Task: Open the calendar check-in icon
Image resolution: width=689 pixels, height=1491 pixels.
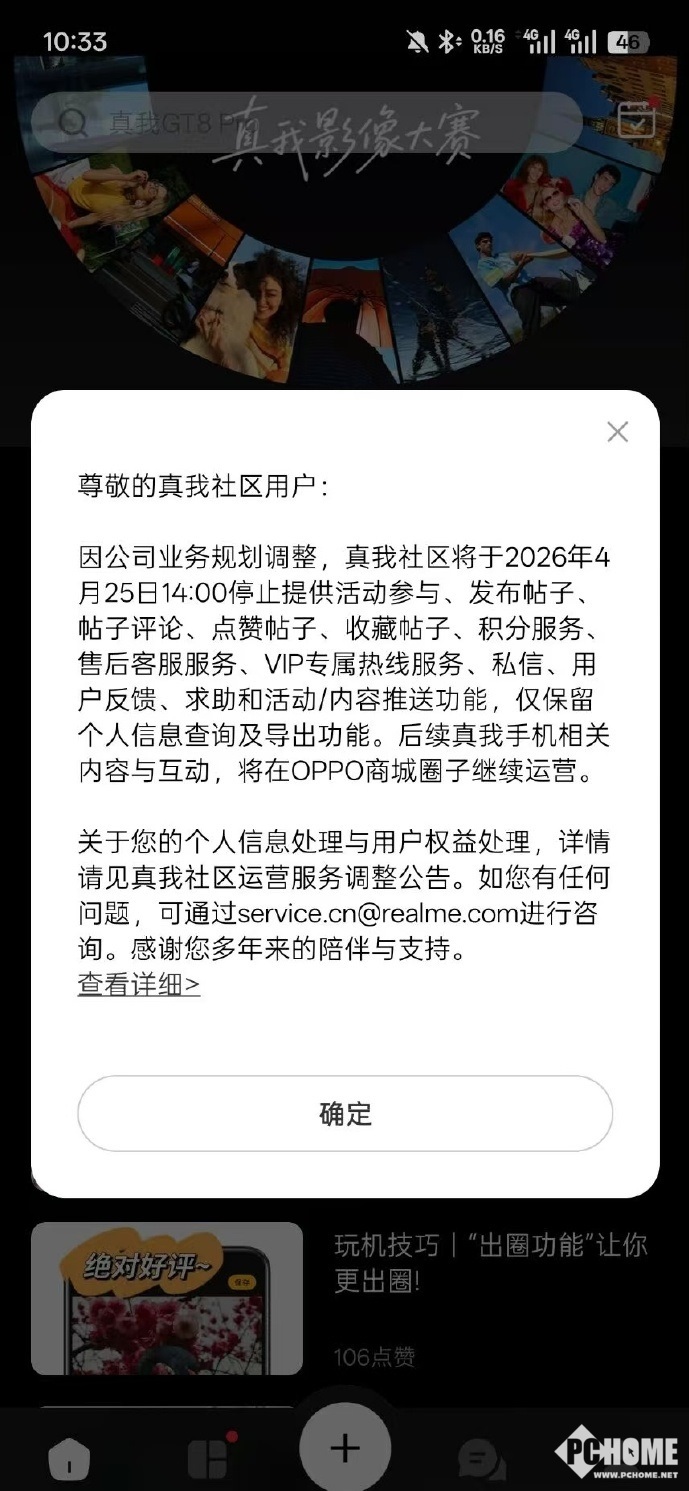Action: [636, 120]
